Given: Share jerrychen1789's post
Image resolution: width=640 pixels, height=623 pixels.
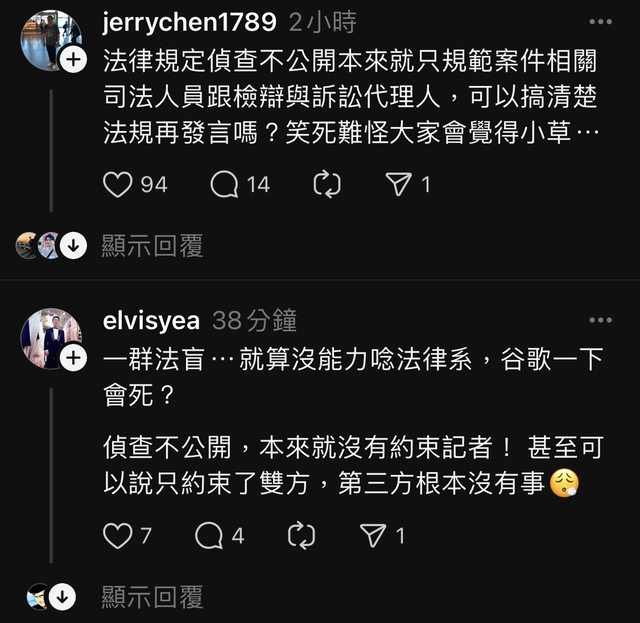Looking at the screenshot, I should (400, 184).
